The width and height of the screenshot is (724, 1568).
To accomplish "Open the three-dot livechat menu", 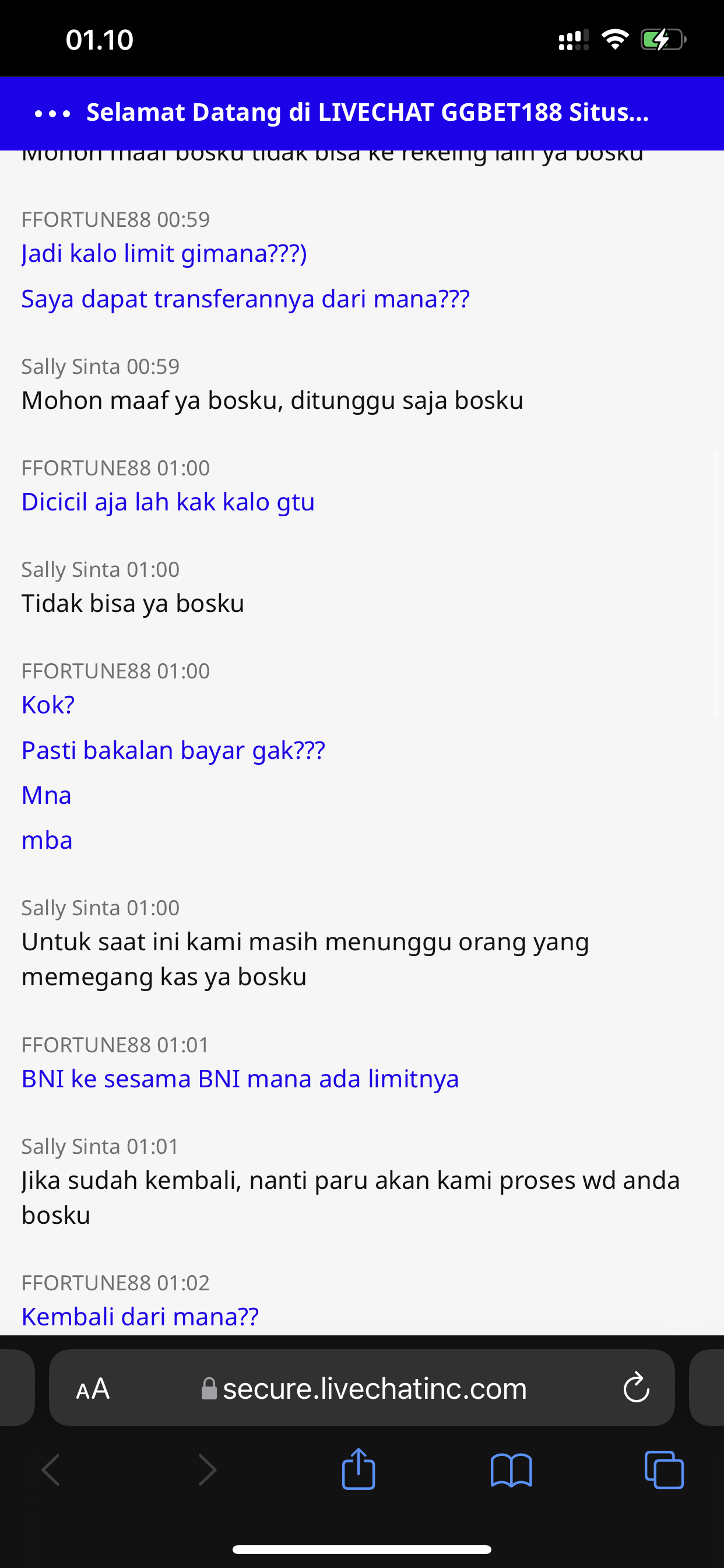I will [x=52, y=113].
